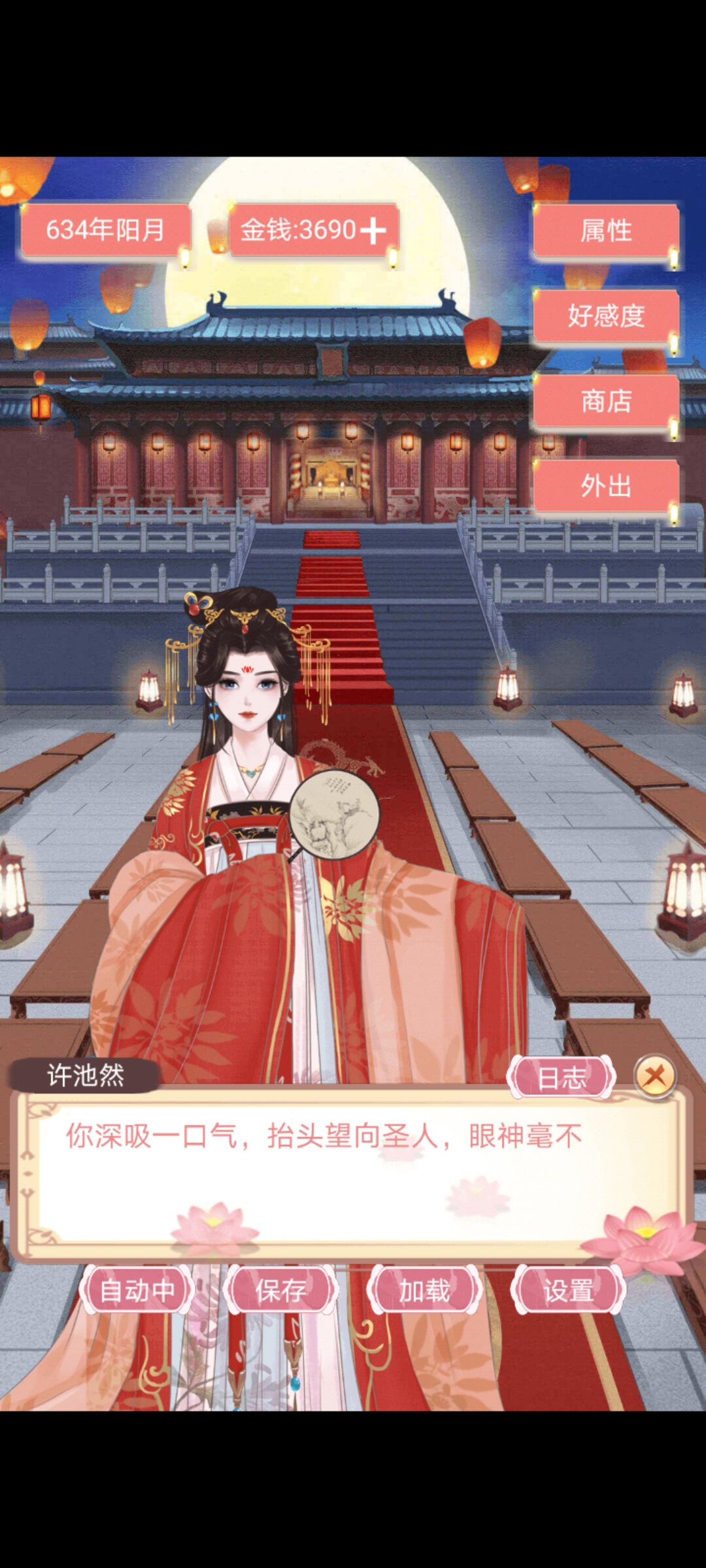Screen dimensions: 706x1568
Task: Open the 属性 attributes panel
Action: (x=606, y=231)
